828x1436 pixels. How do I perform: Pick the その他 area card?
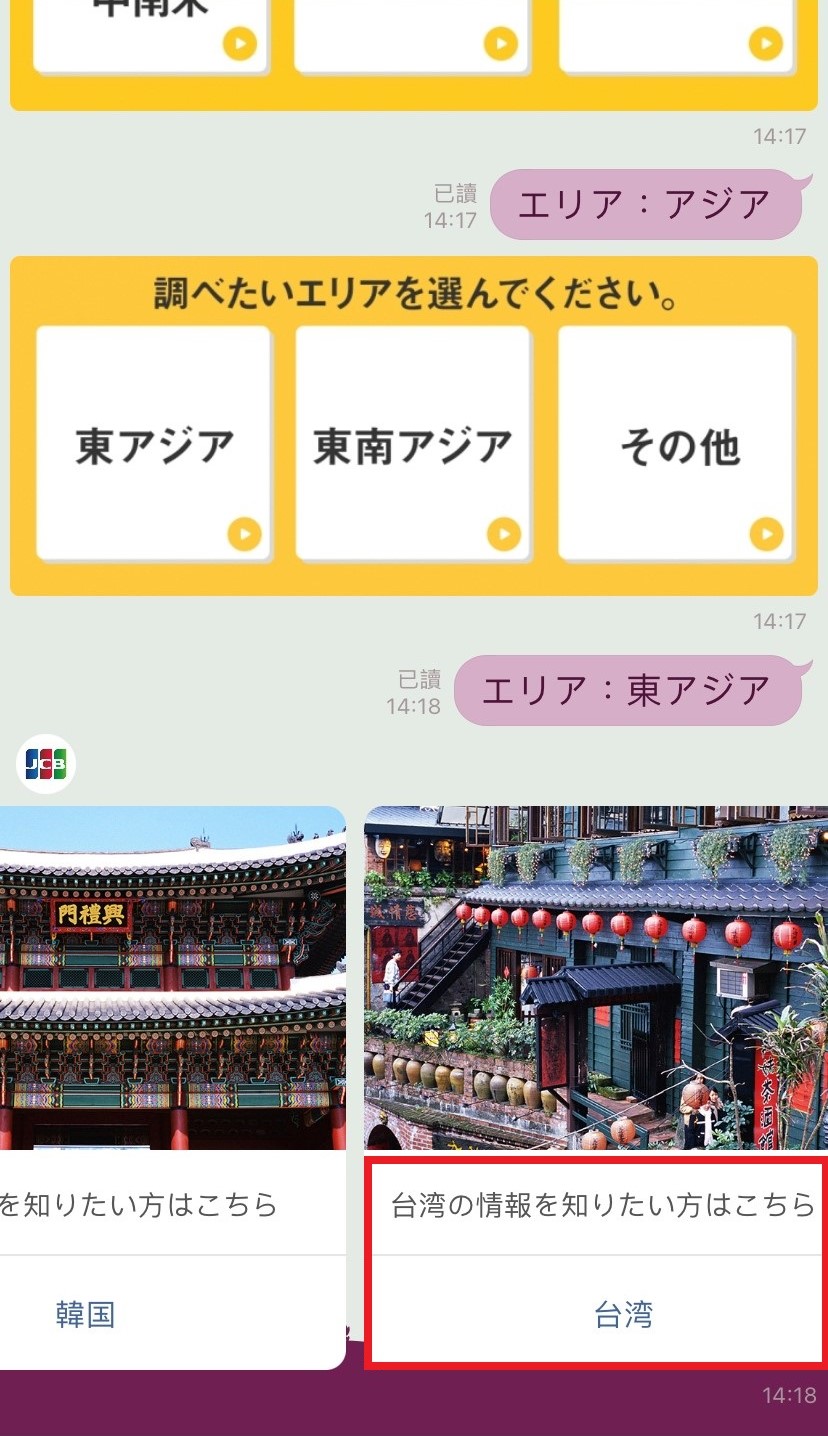(676, 444)
